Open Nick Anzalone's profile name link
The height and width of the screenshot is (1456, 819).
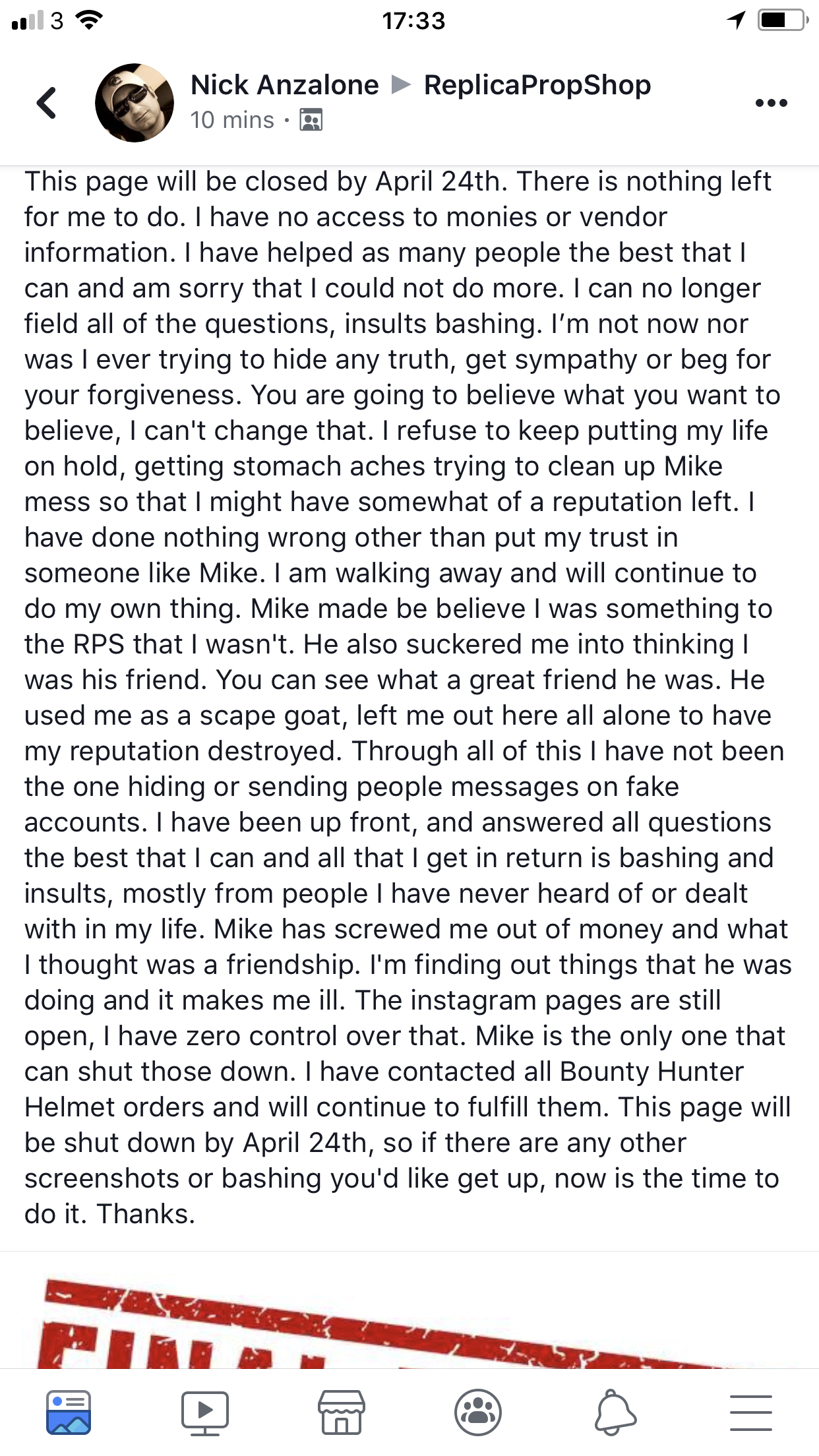coord(284,85)
